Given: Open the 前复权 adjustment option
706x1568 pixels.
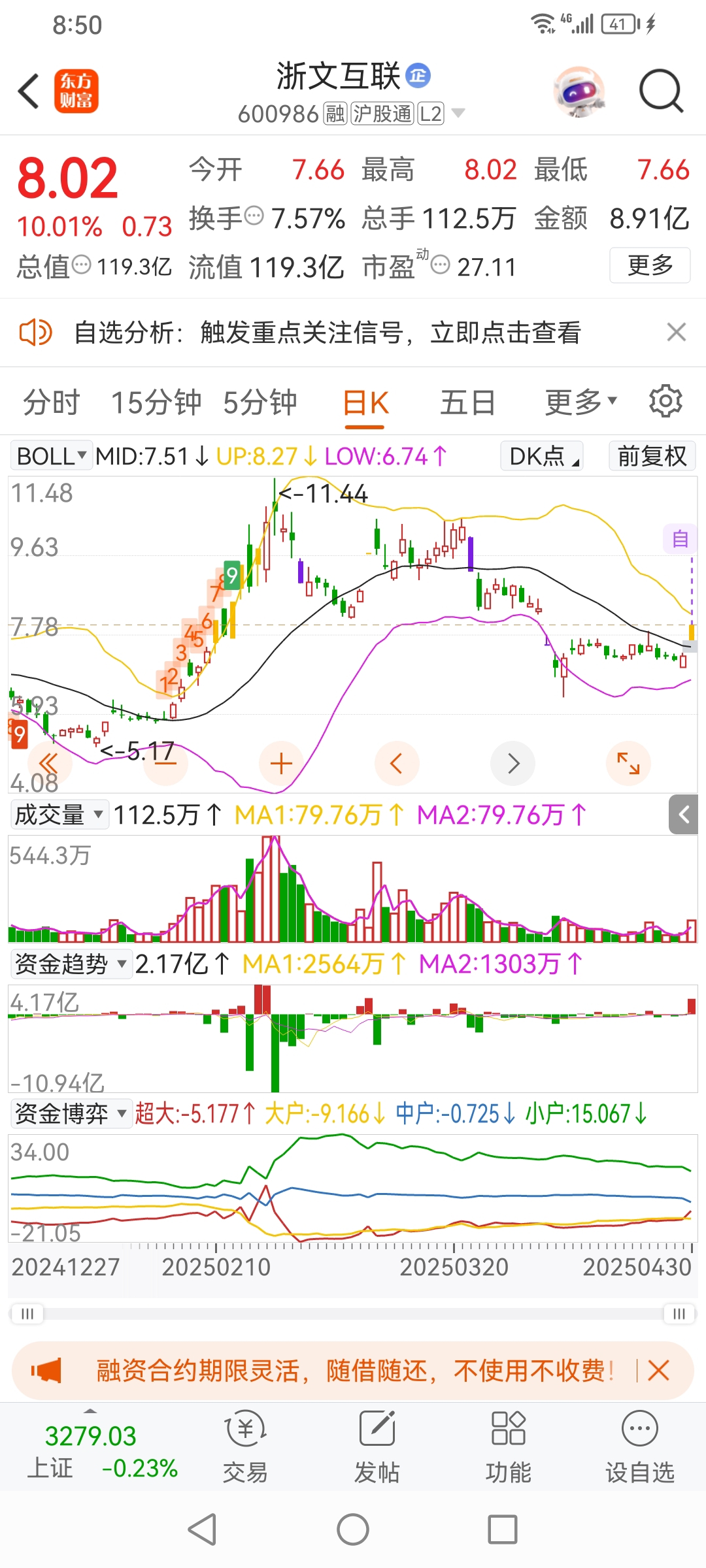Looking at the screenshot, I should [652, 455].
